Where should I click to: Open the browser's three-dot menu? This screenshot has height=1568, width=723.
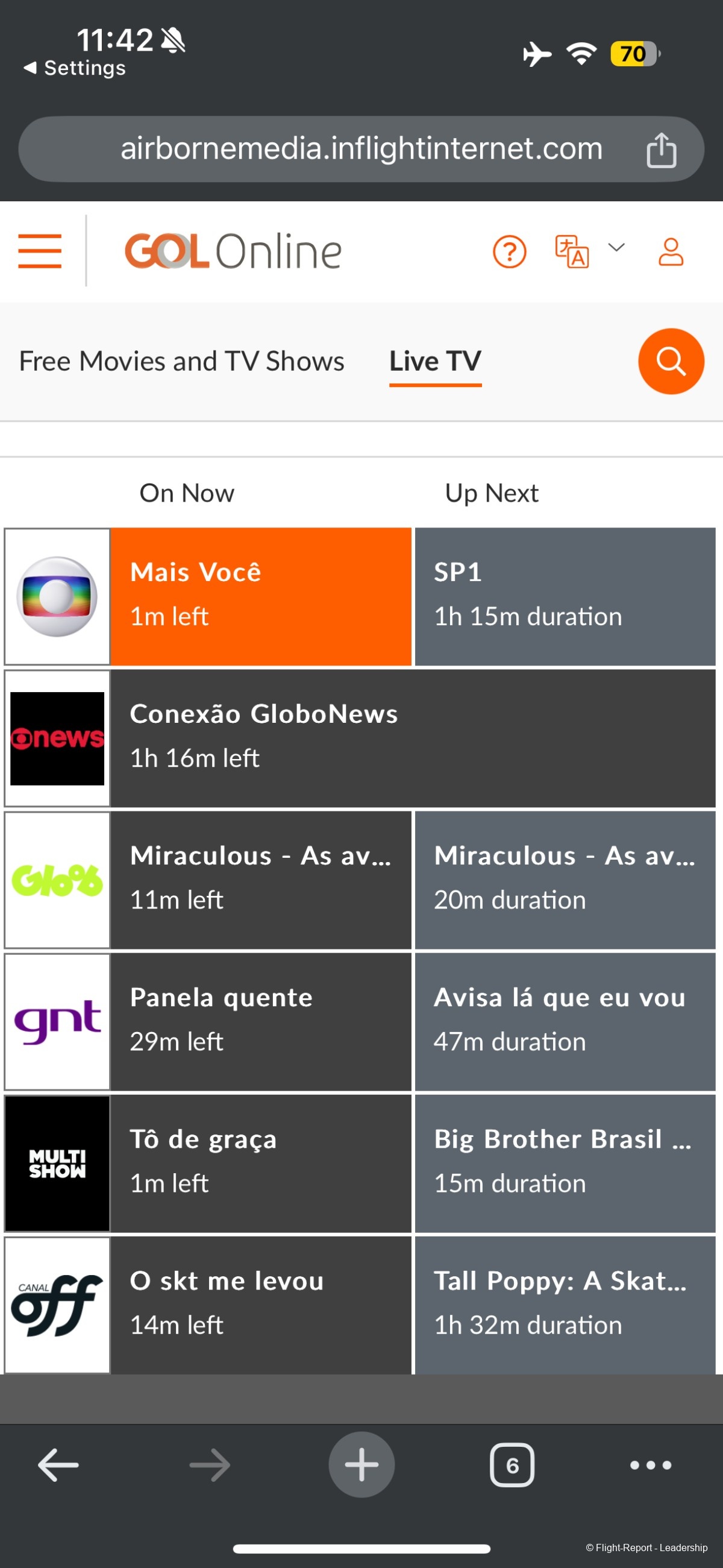[x=650, y=1464]
